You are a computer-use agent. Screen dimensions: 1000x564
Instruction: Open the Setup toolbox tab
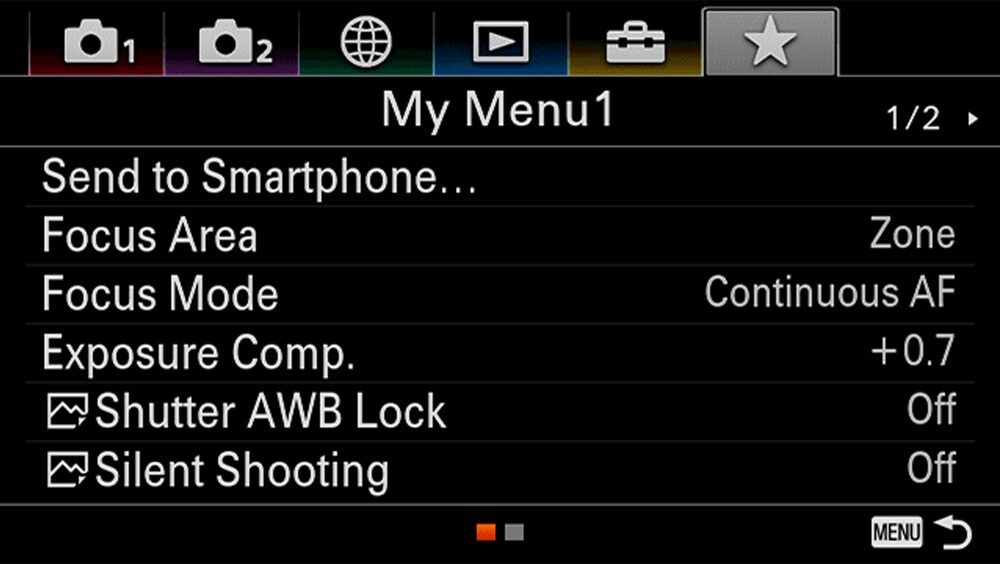[x=635, y=42]
